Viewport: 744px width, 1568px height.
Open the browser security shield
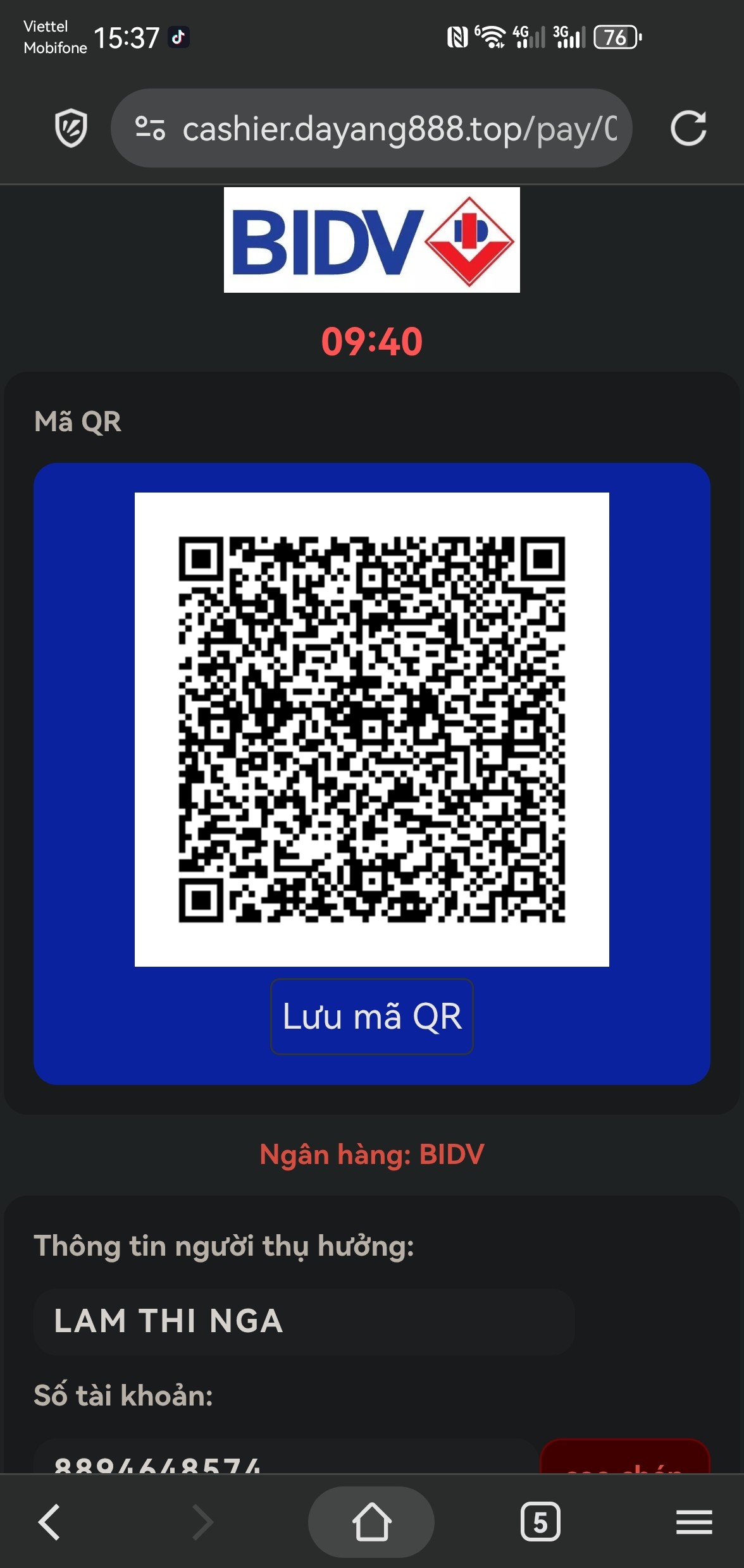tap(71, 128)
